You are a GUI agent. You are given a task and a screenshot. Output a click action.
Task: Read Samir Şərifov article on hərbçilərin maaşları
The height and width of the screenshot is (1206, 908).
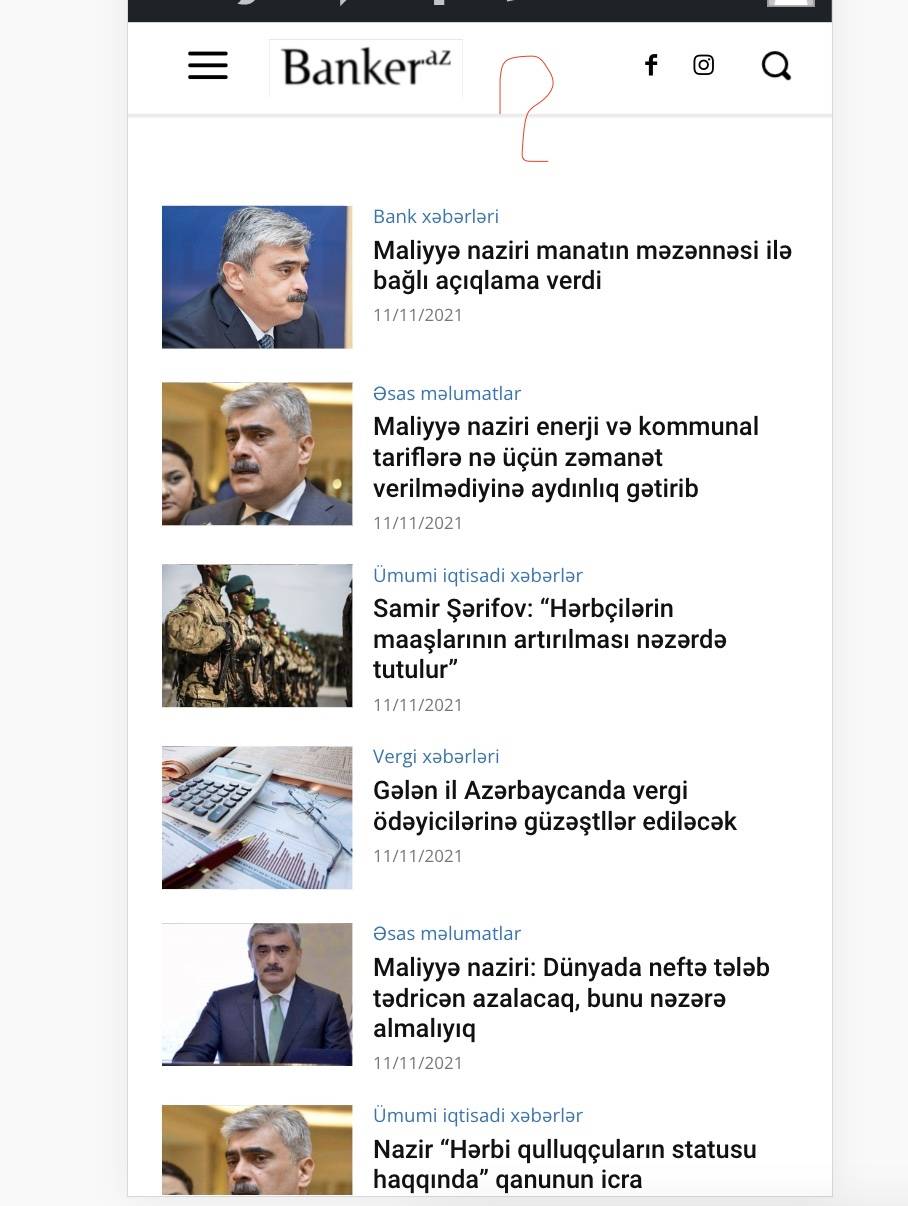click(550, 639)
